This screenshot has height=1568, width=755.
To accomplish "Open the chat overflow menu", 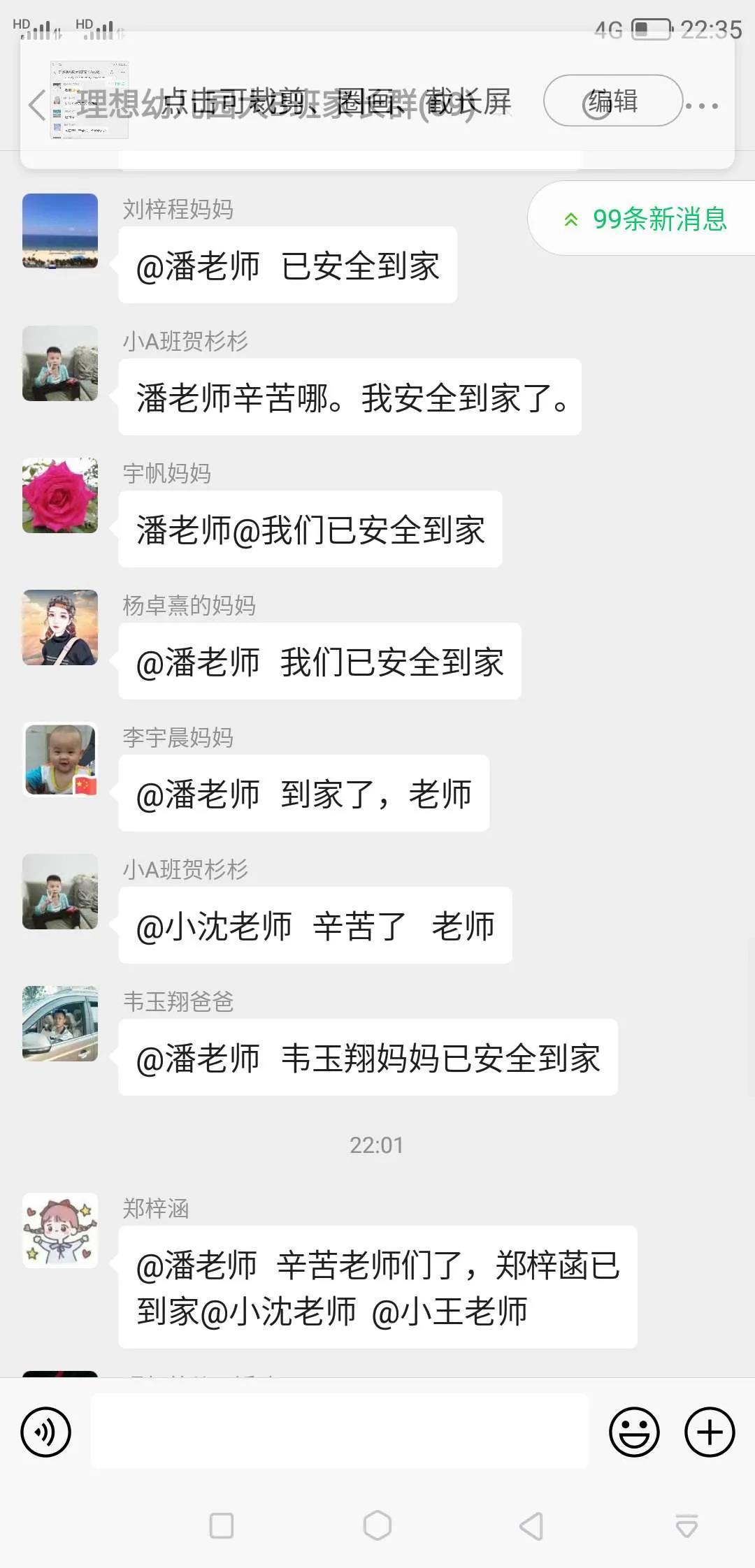I will coord(701,106).
